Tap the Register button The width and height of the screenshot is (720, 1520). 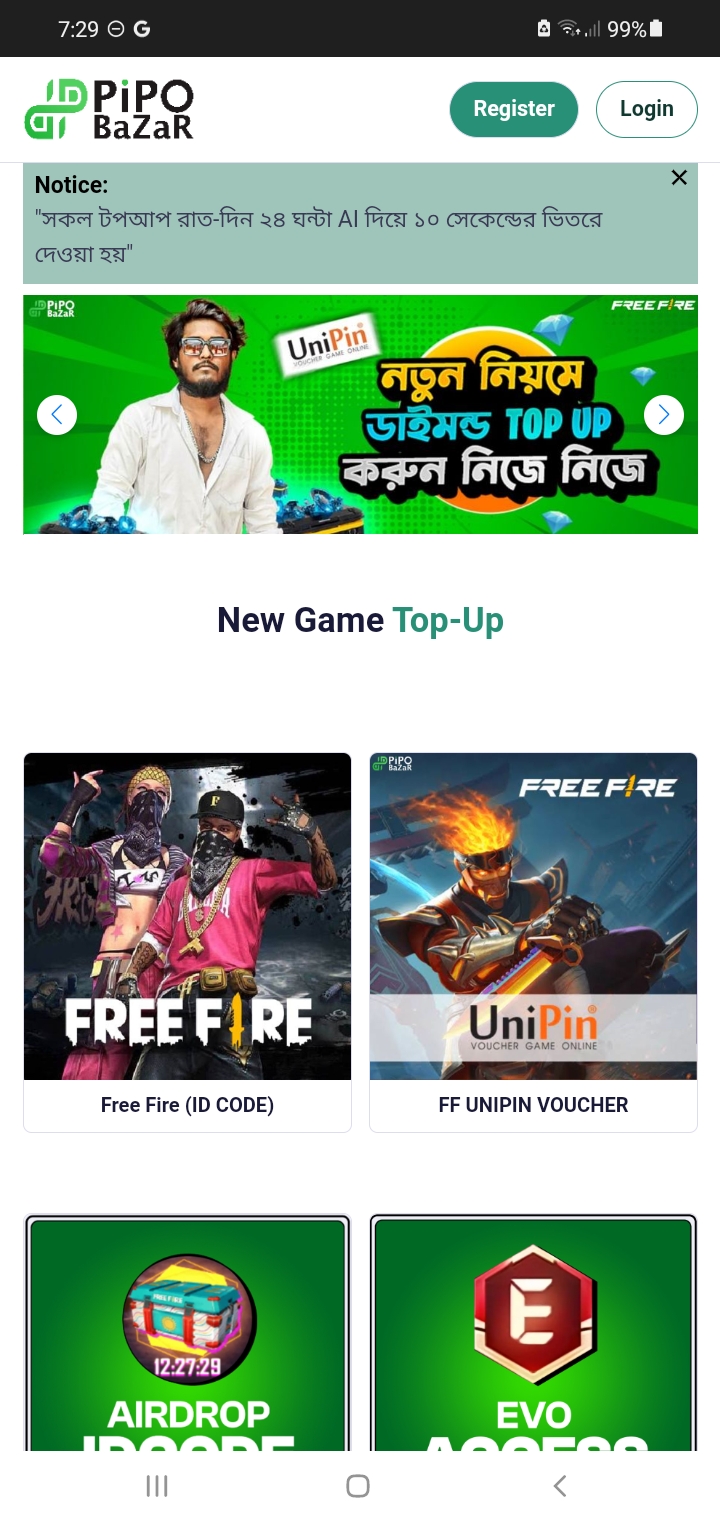[x=514, y=109]
